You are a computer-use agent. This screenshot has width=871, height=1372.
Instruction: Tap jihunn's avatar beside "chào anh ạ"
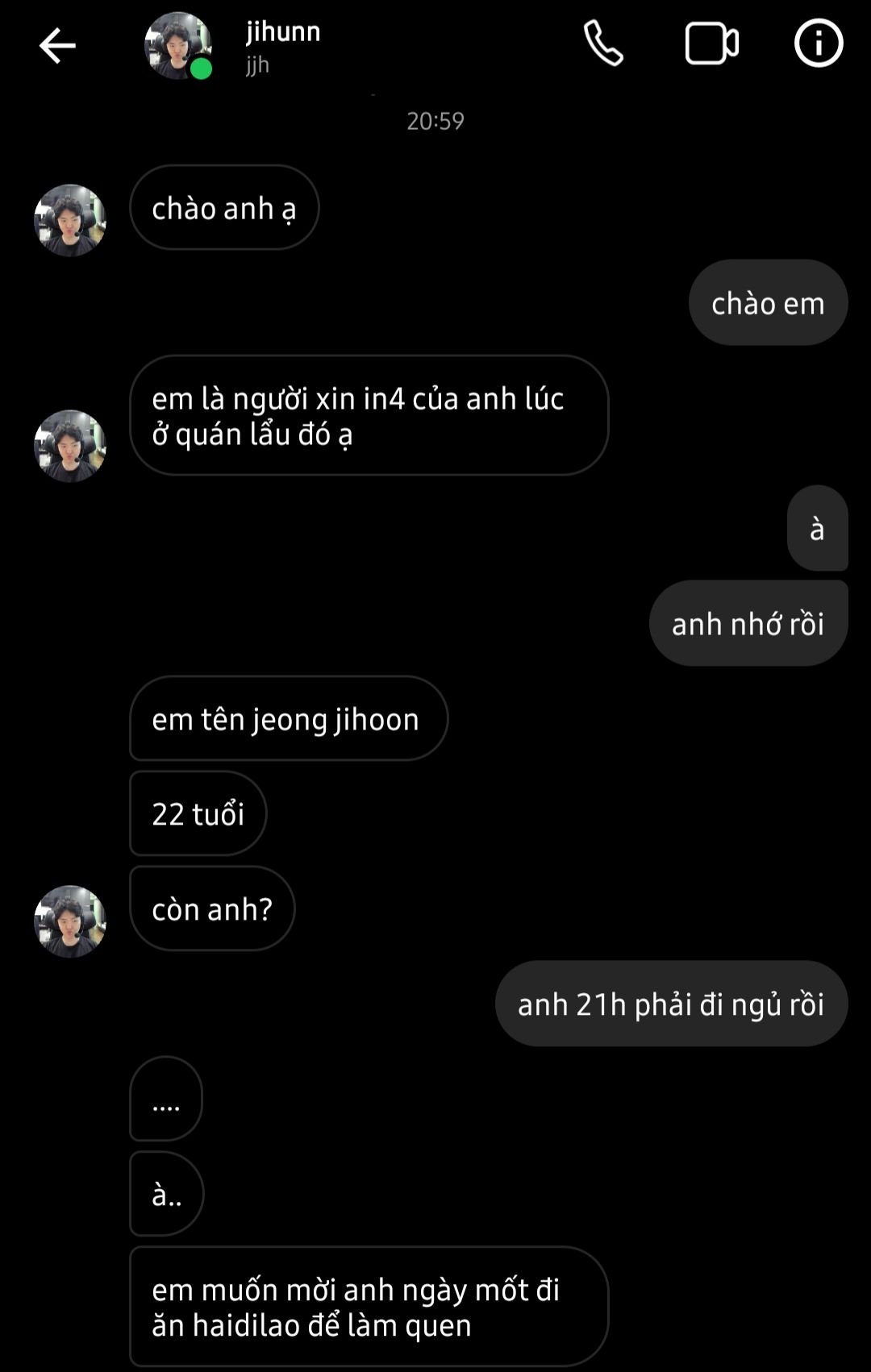point(70,220)
